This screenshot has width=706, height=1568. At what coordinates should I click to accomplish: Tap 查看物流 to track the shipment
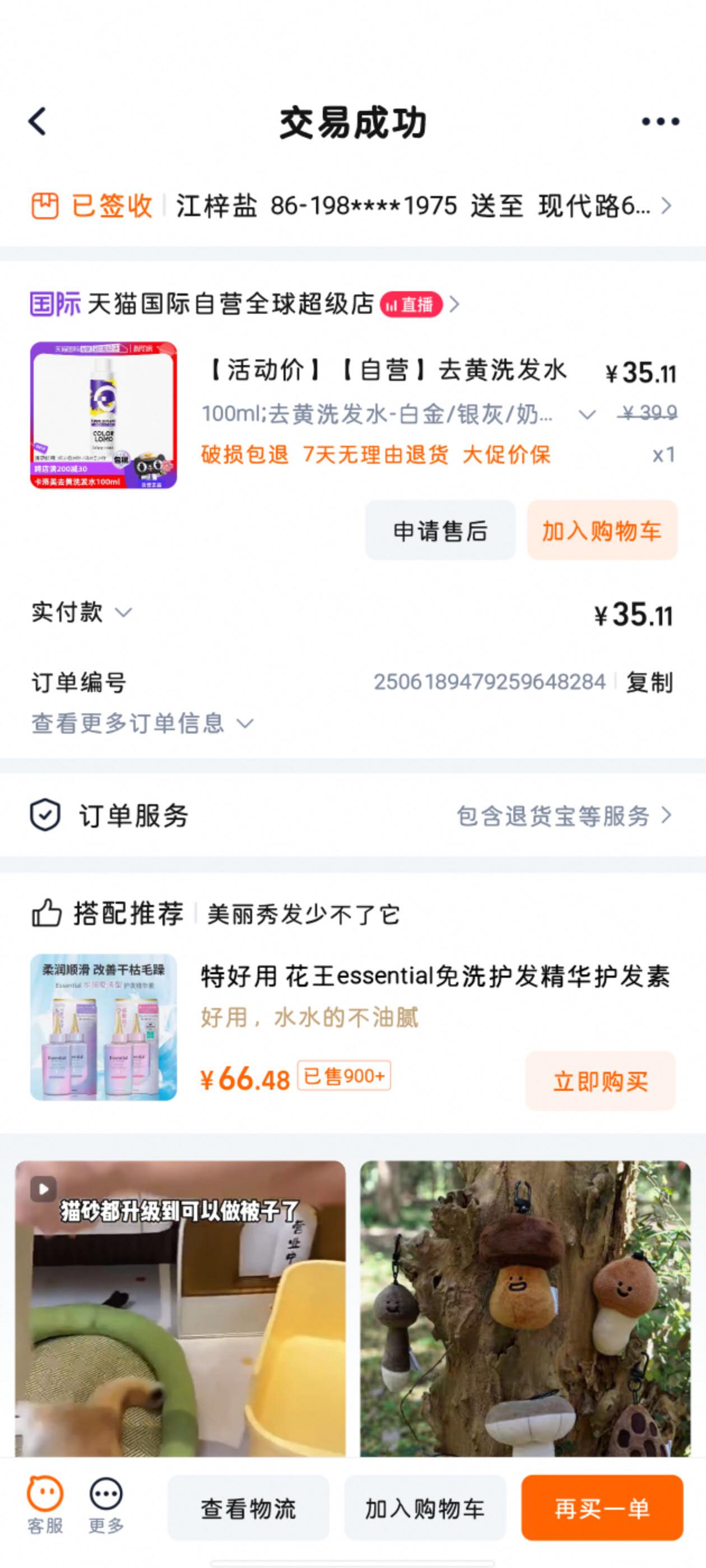(249, 1508)
